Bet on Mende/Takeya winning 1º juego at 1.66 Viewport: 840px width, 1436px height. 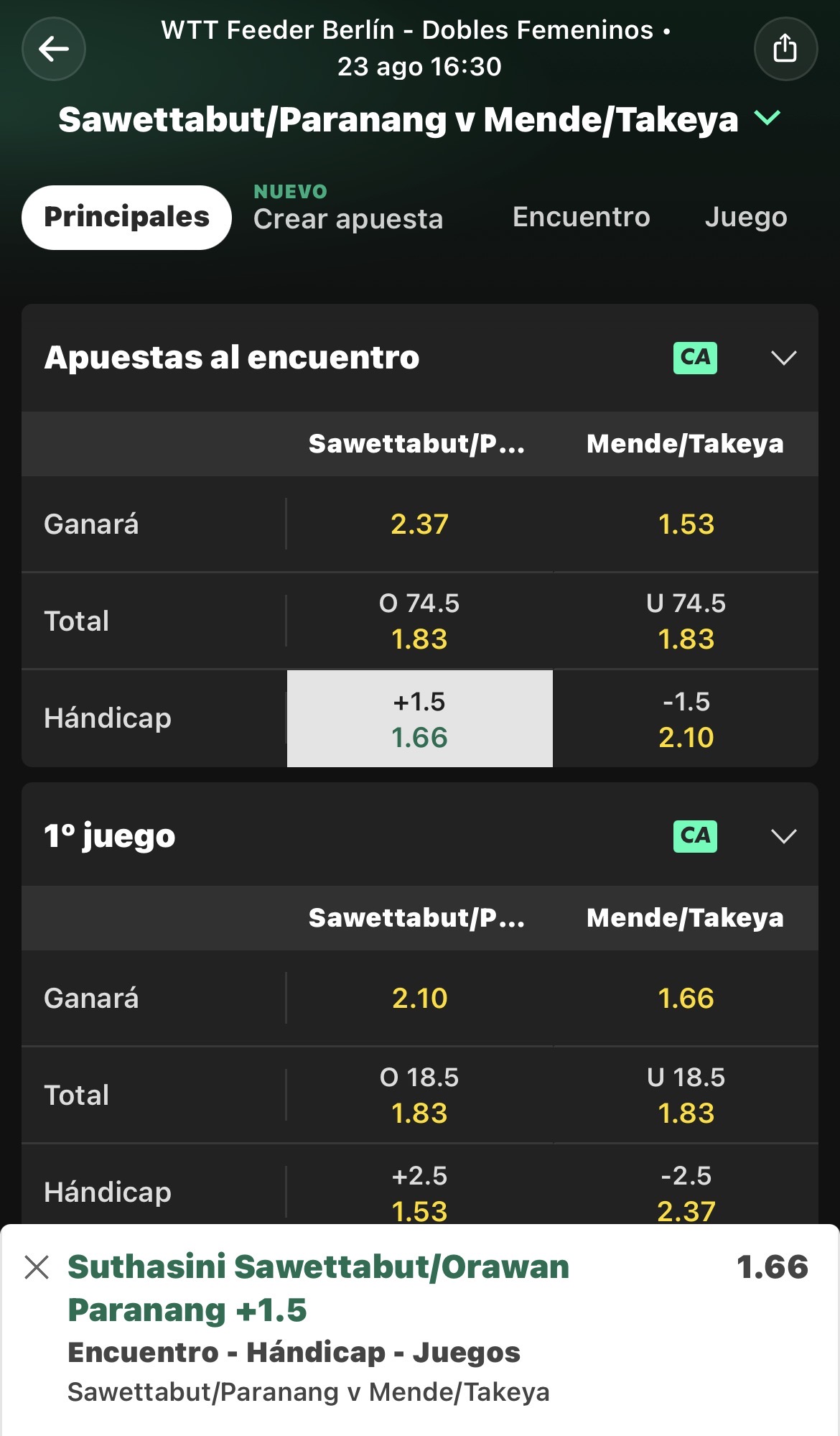coord(686,999)
